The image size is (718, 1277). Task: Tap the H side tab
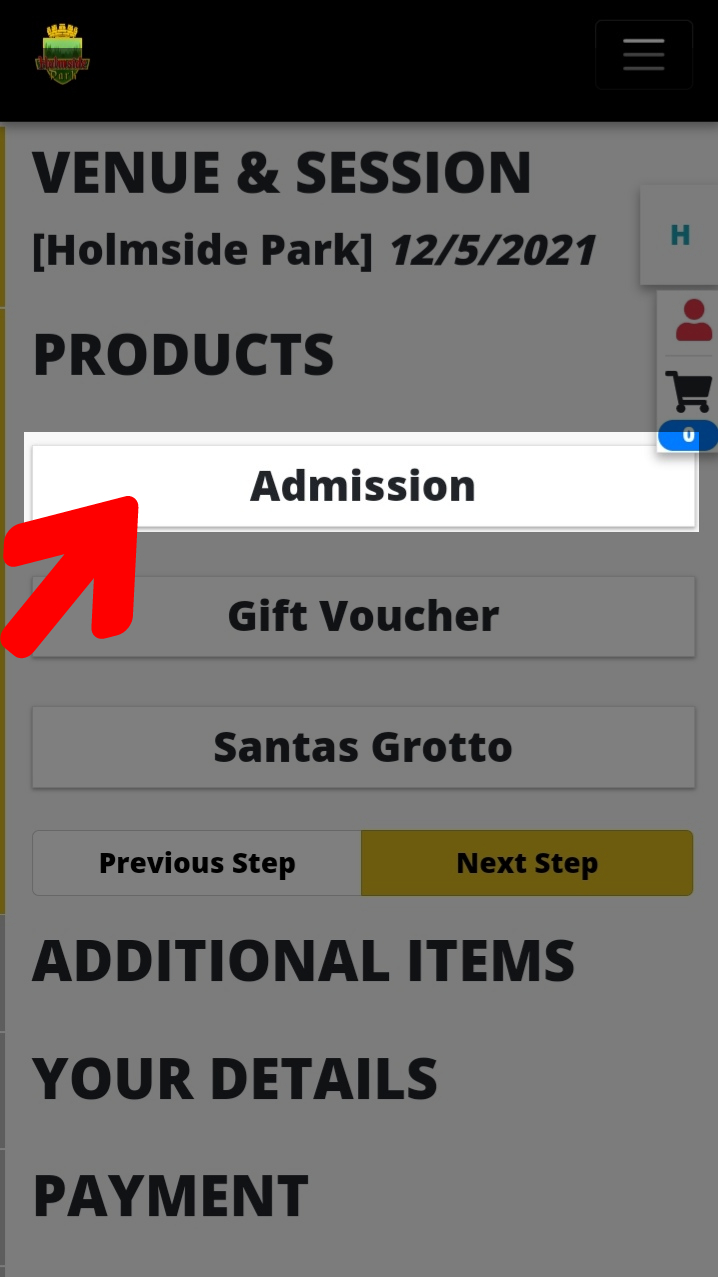[680, 235]
